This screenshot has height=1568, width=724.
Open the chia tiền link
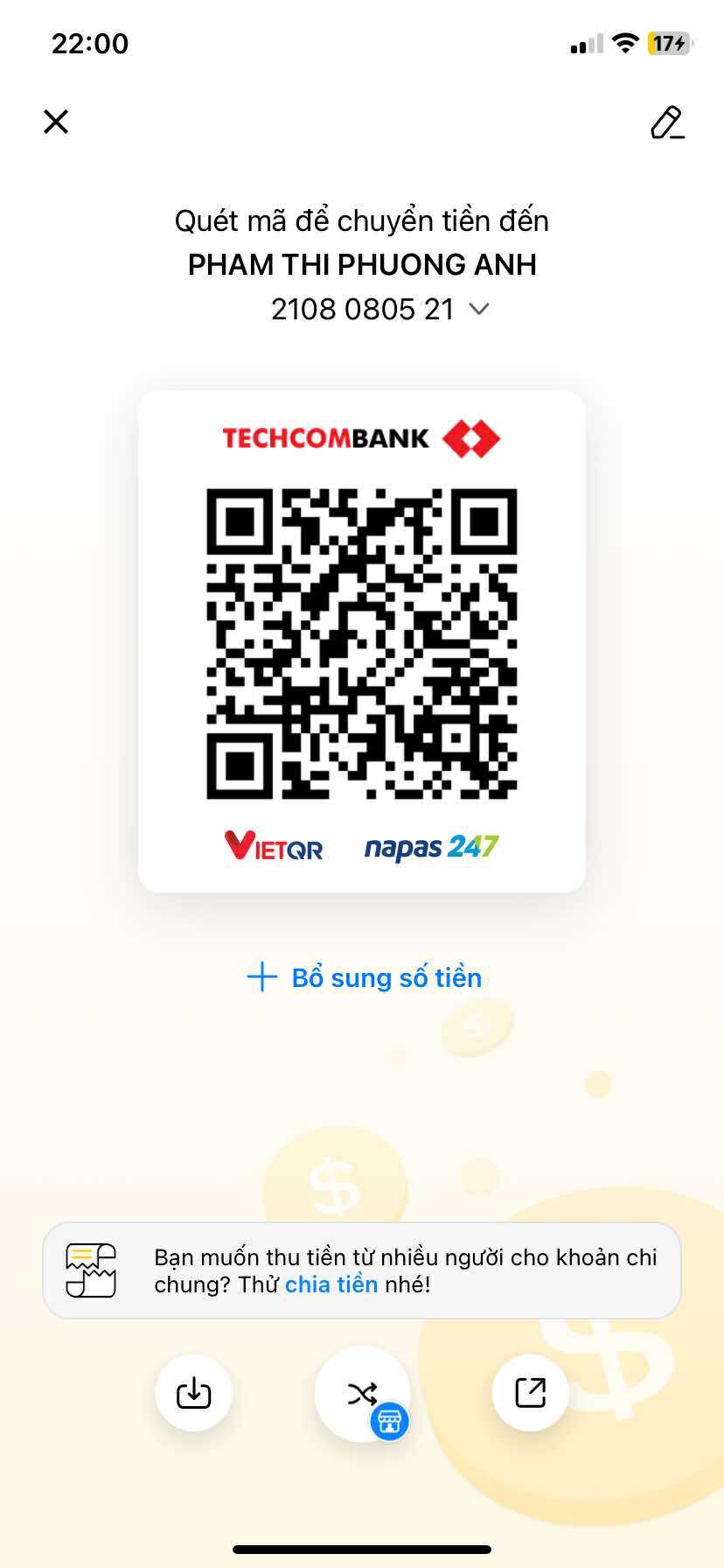coord(331,1284)
